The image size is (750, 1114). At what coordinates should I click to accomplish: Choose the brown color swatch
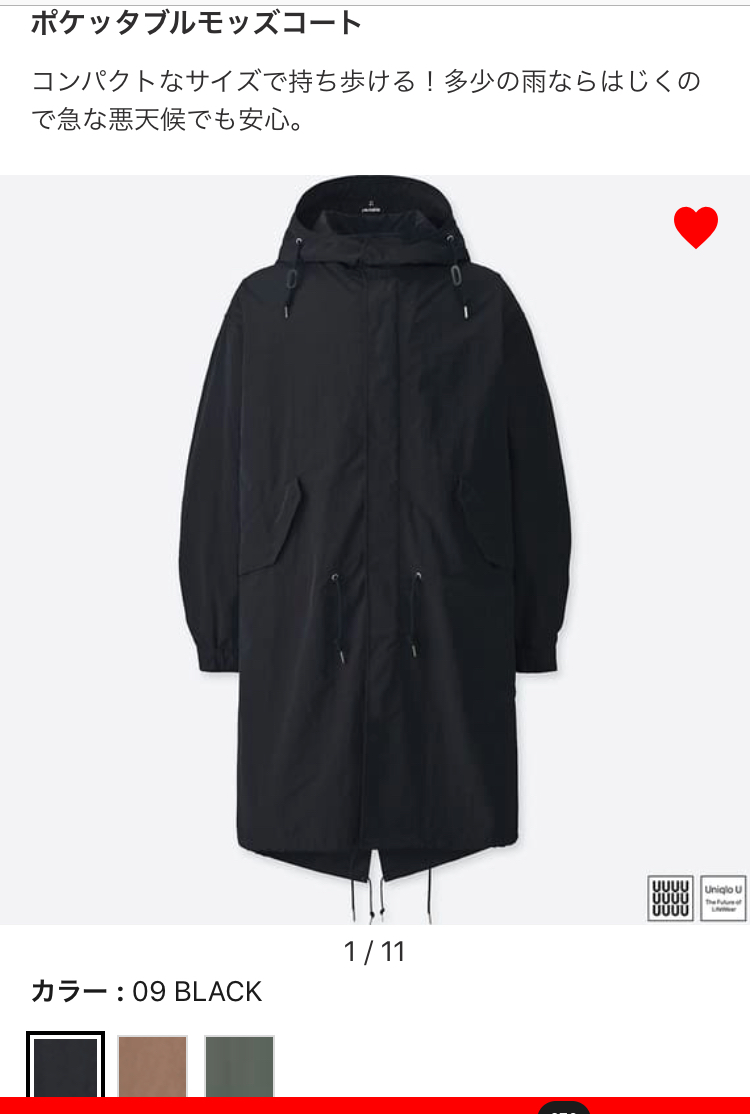(152, 1066)
